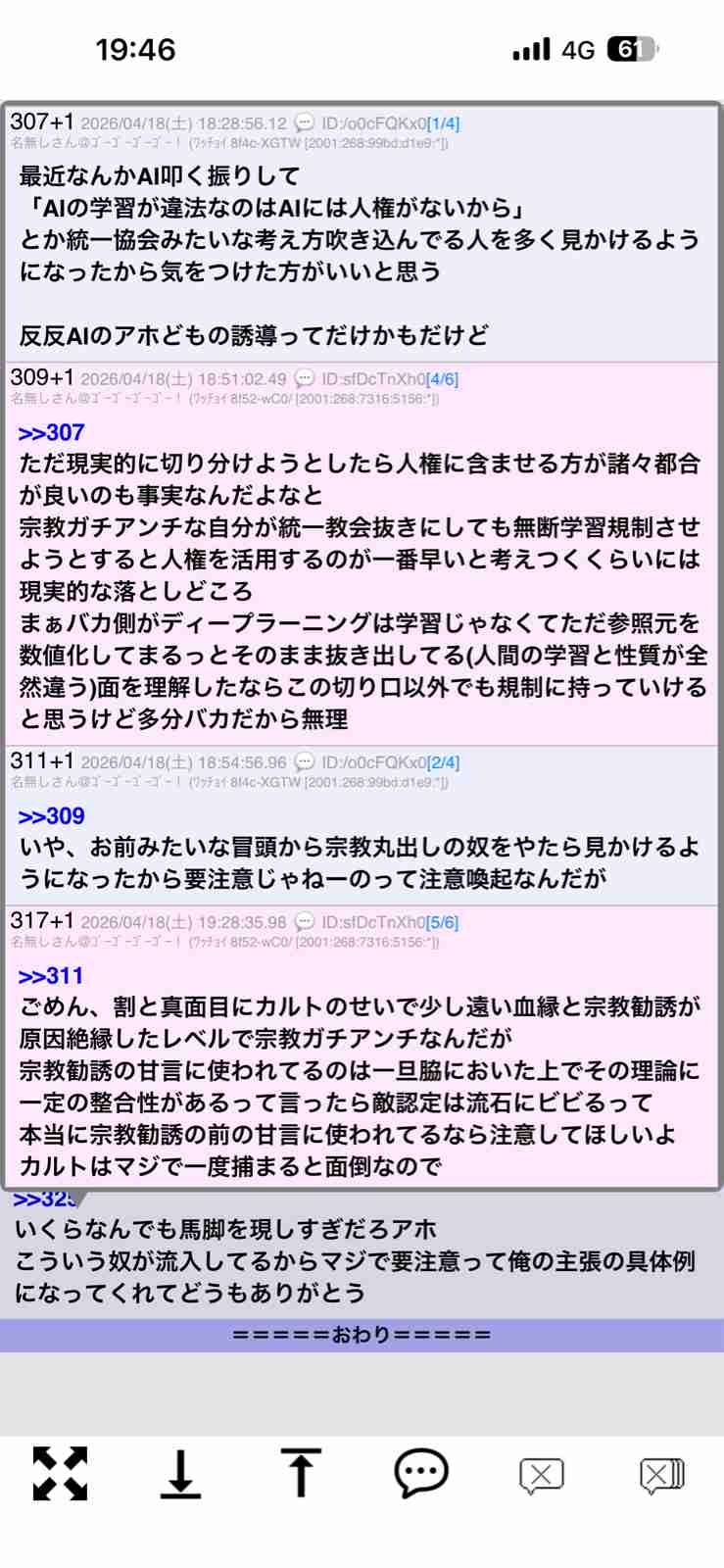Follow the >>311 anchor link
Image resolution: width=724 pixels, height=1568 pixels.
click(x=52, y=975)
